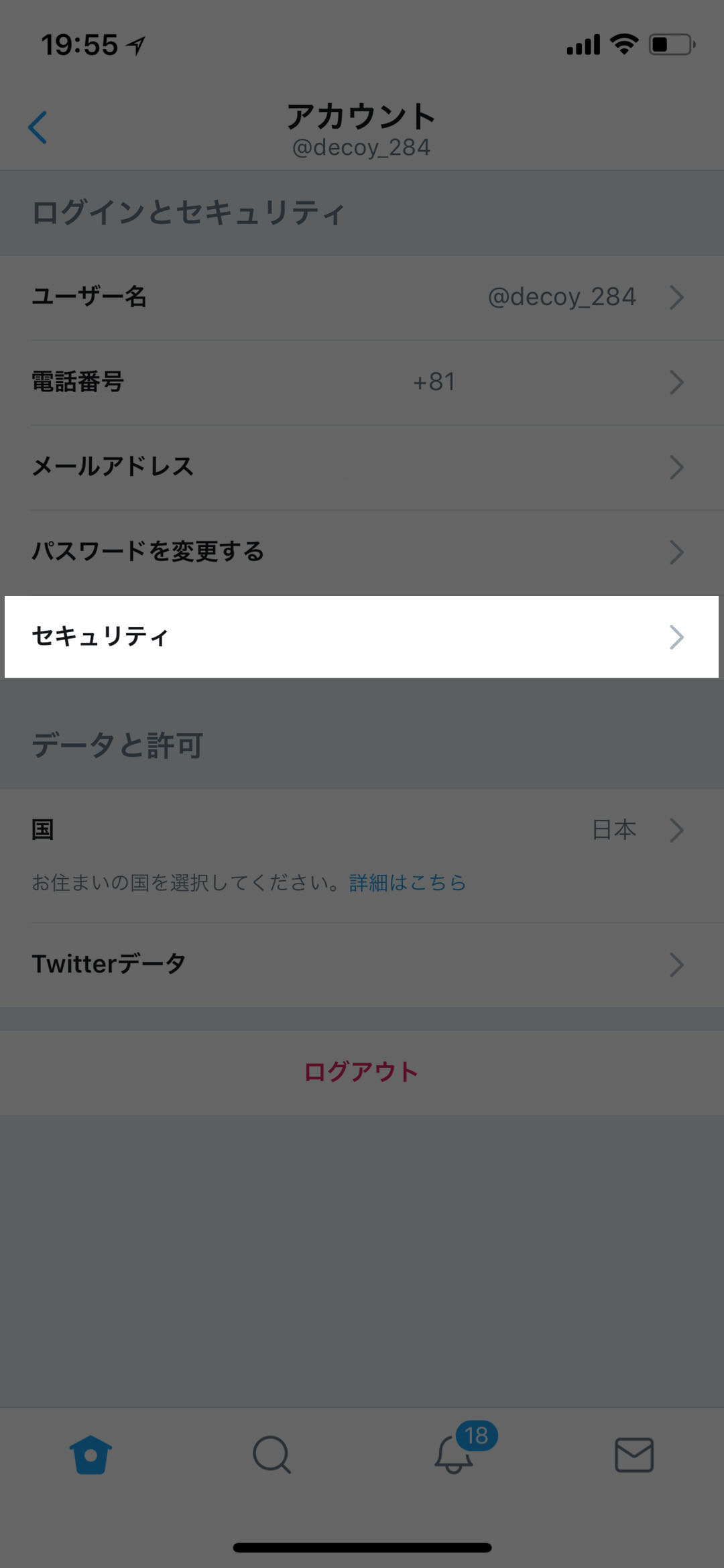This screenshot has height=1568, width=724.
Task: Tap the 詳細はこちら link
Action: point(408,882)
